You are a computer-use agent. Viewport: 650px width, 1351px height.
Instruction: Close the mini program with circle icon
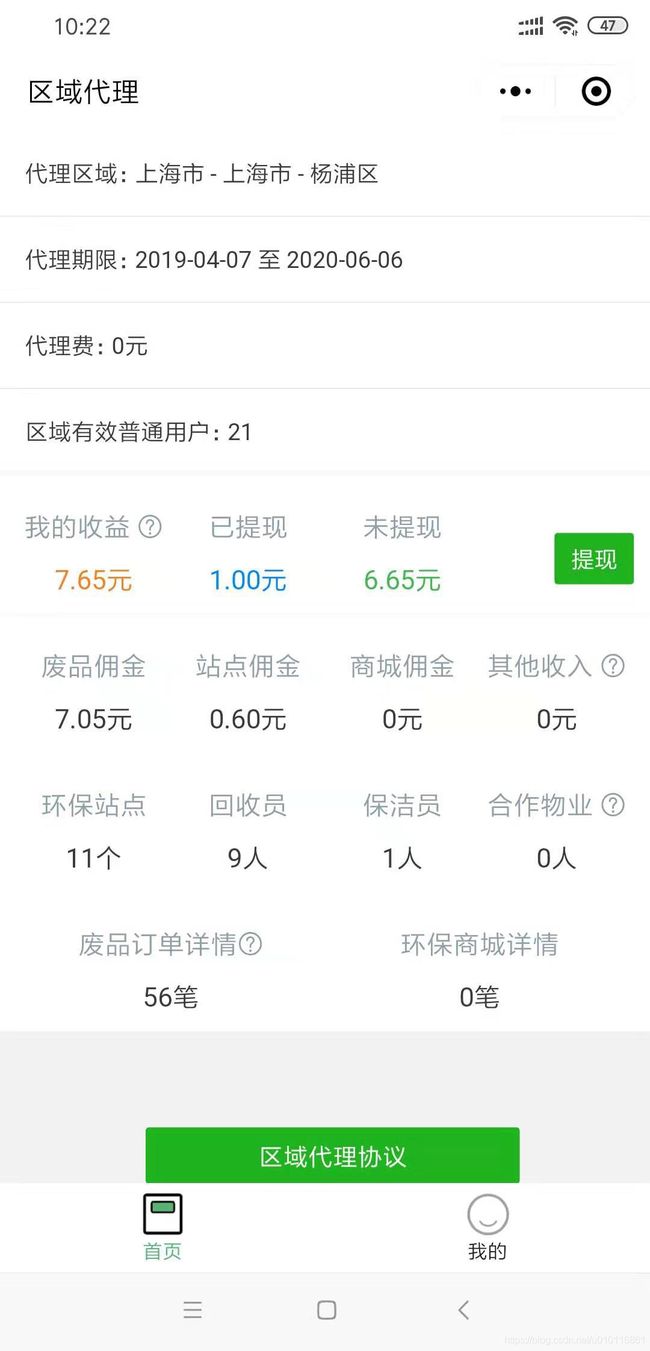tap(596, 92)
